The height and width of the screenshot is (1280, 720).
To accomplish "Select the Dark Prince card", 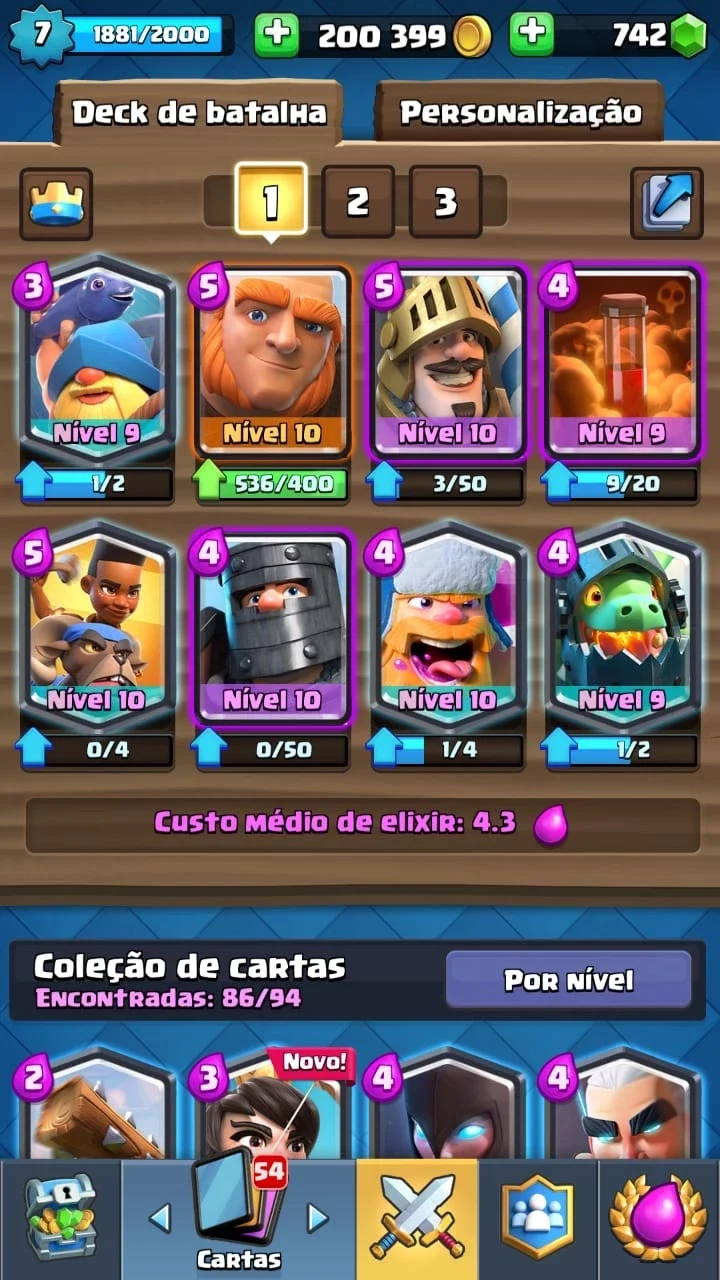I will pos(273,627).
